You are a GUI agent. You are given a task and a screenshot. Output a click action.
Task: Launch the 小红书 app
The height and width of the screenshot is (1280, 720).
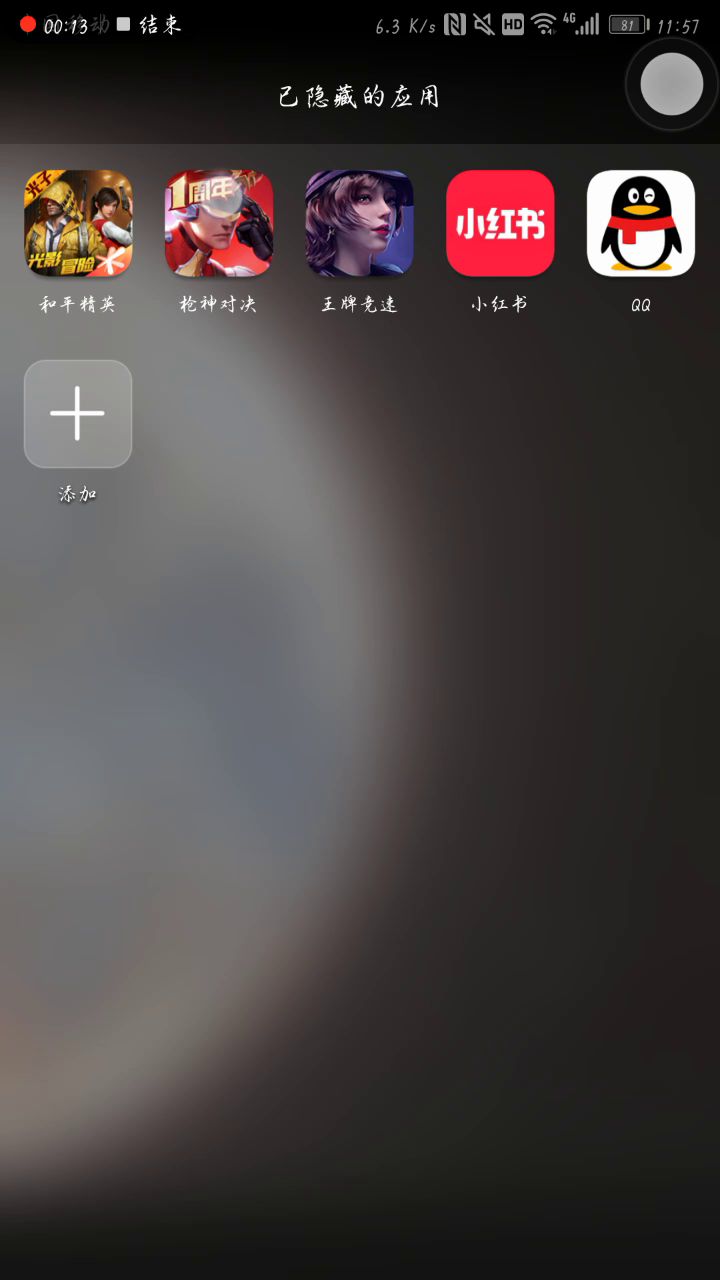click(x=500, y=223)
